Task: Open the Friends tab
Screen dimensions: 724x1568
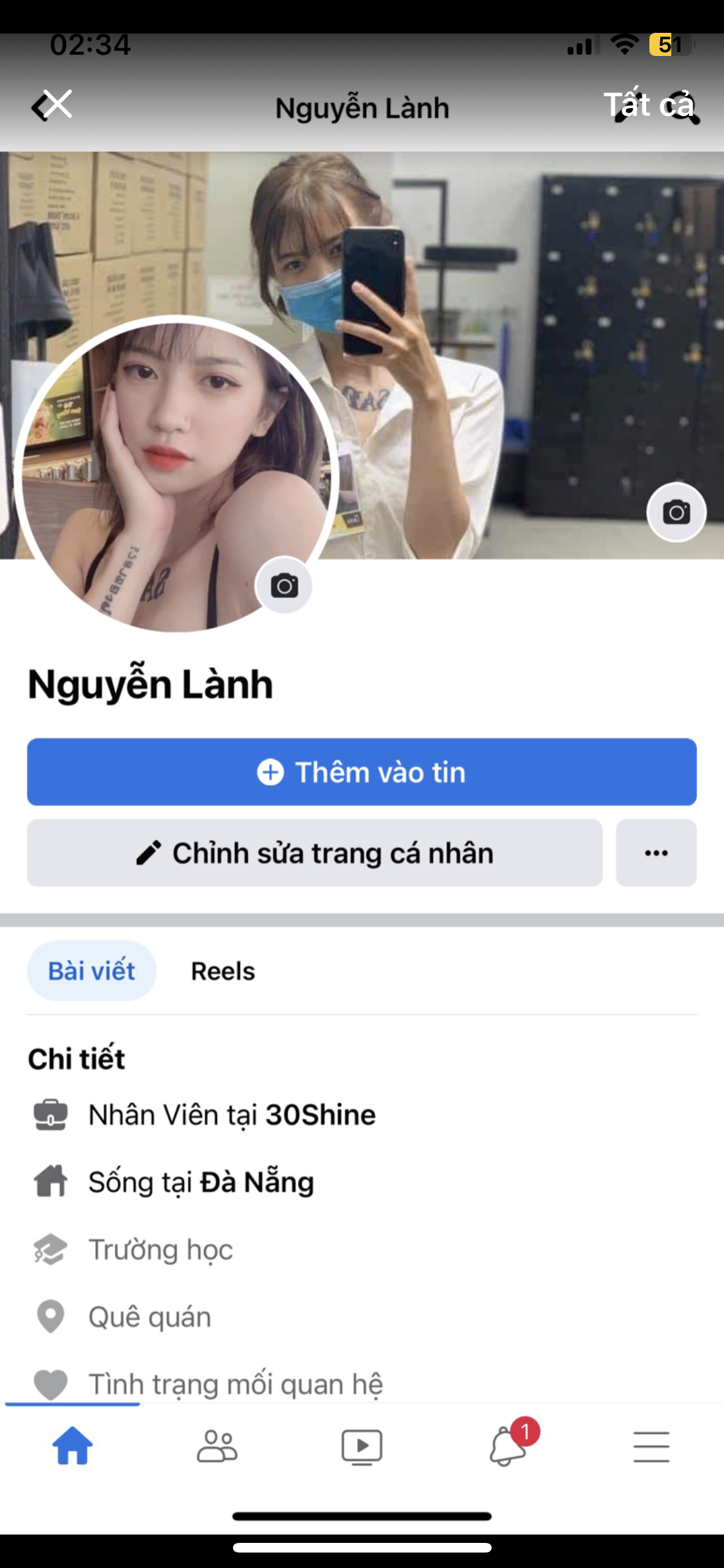Action: point(217,1447)
